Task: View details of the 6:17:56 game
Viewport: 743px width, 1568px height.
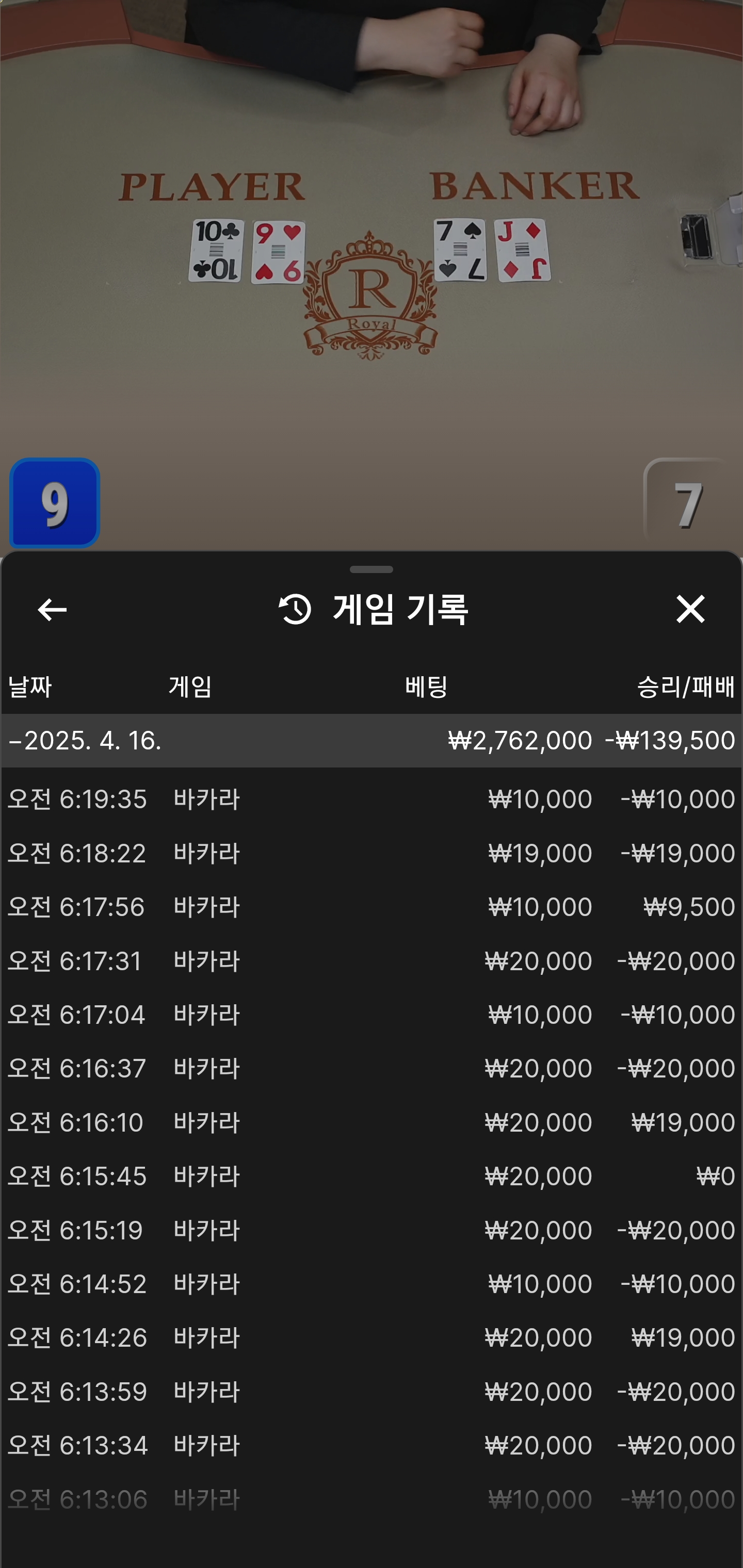Action: click(370, 907)
